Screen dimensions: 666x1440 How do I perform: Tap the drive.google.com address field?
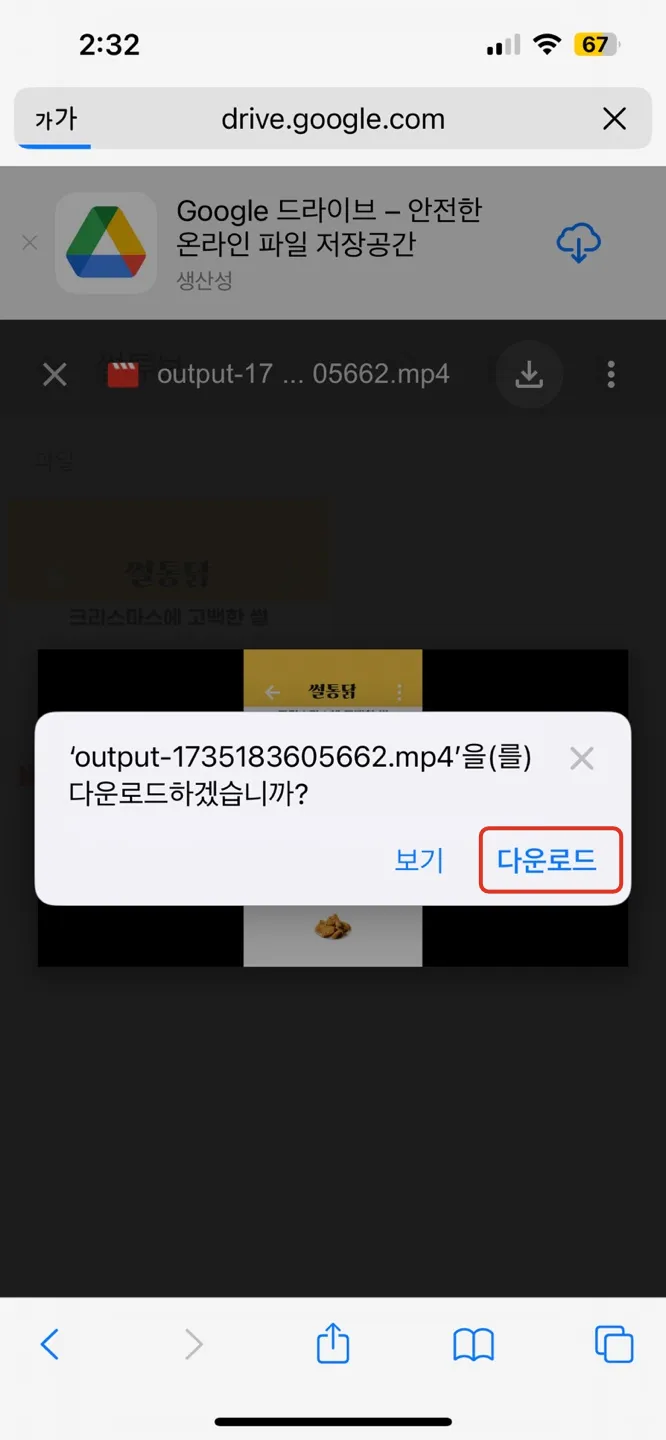click(333, 120)
